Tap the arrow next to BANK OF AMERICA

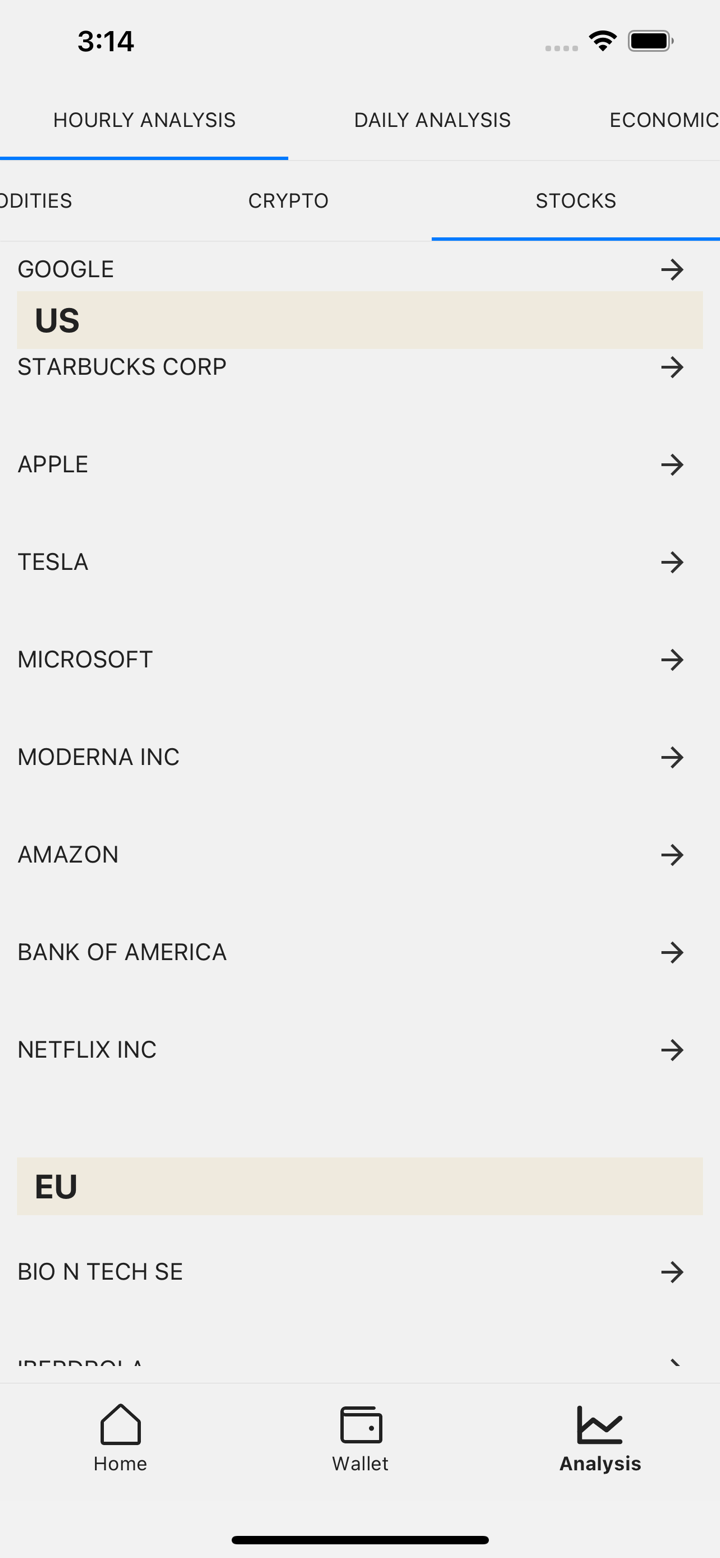click(672, 952)
